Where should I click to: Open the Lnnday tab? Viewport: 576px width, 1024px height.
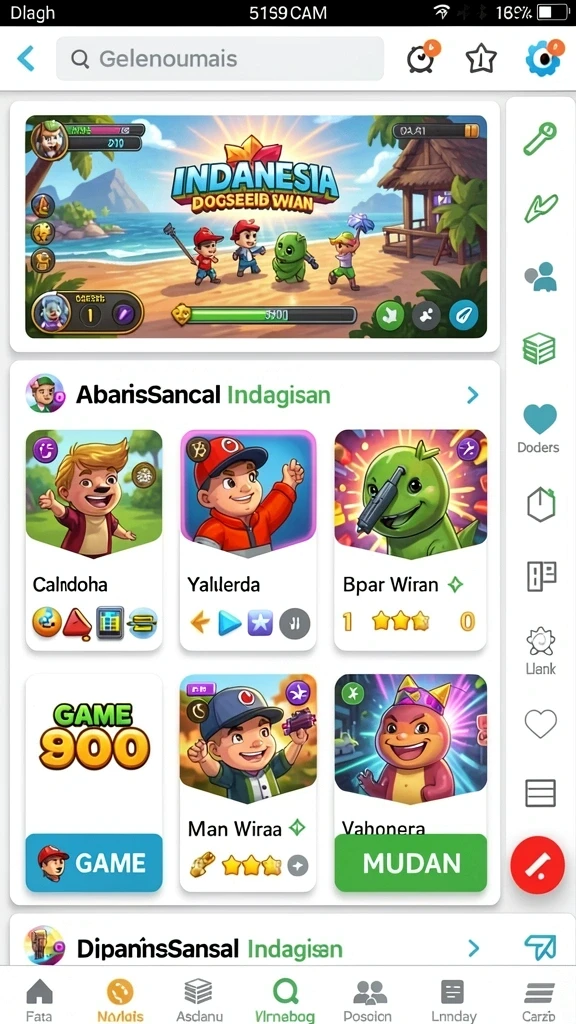[453, 1000]
